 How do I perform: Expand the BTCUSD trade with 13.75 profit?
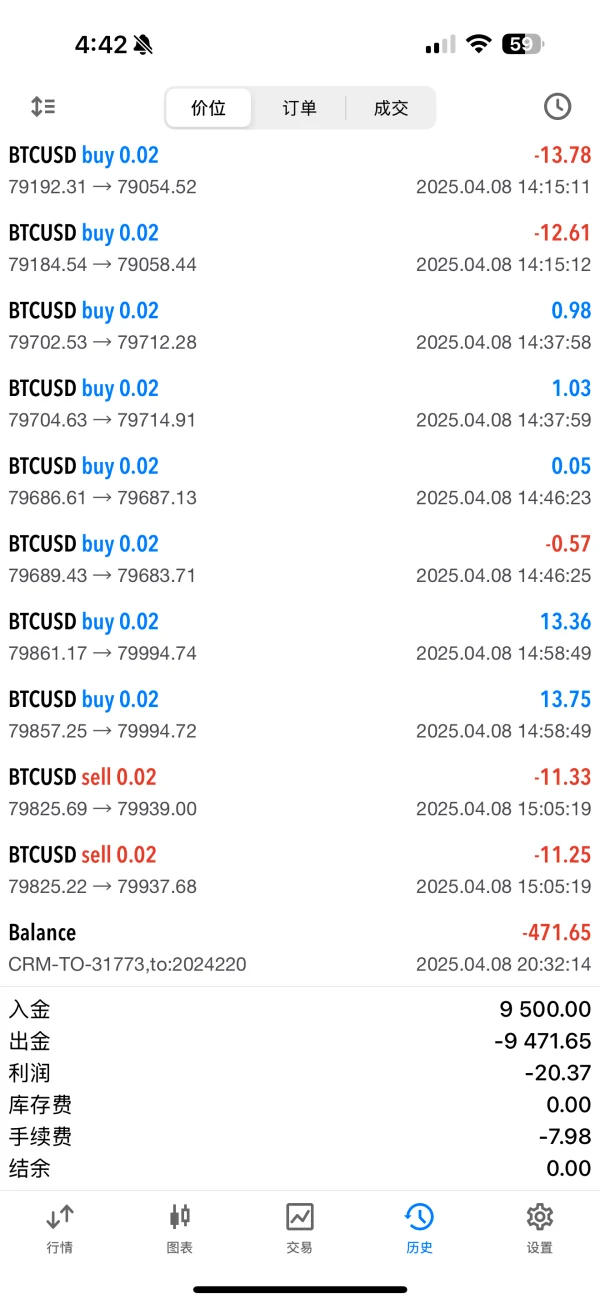click(300, 714)
